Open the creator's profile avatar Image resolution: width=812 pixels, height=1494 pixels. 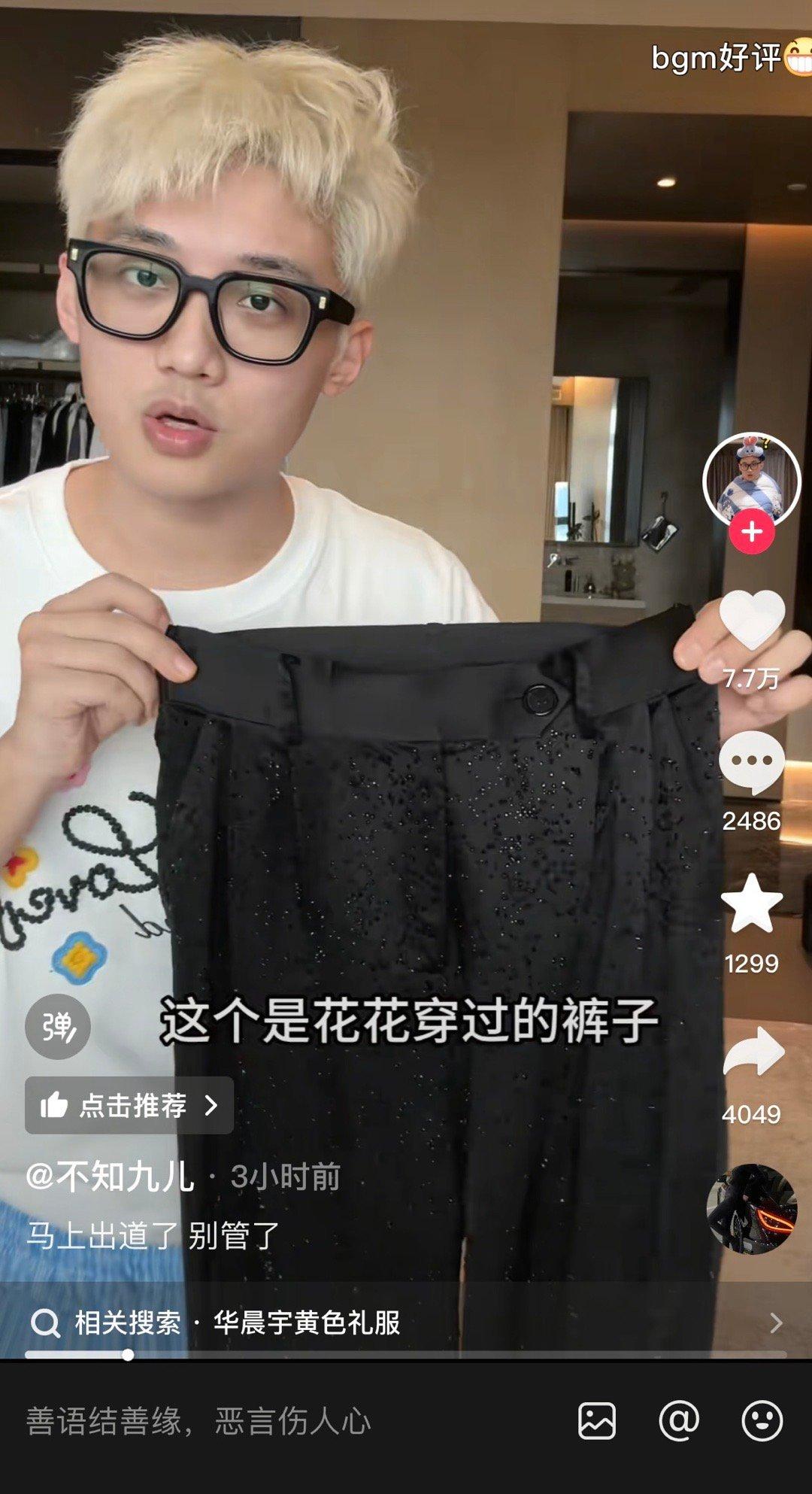click(x=751, y=481)
